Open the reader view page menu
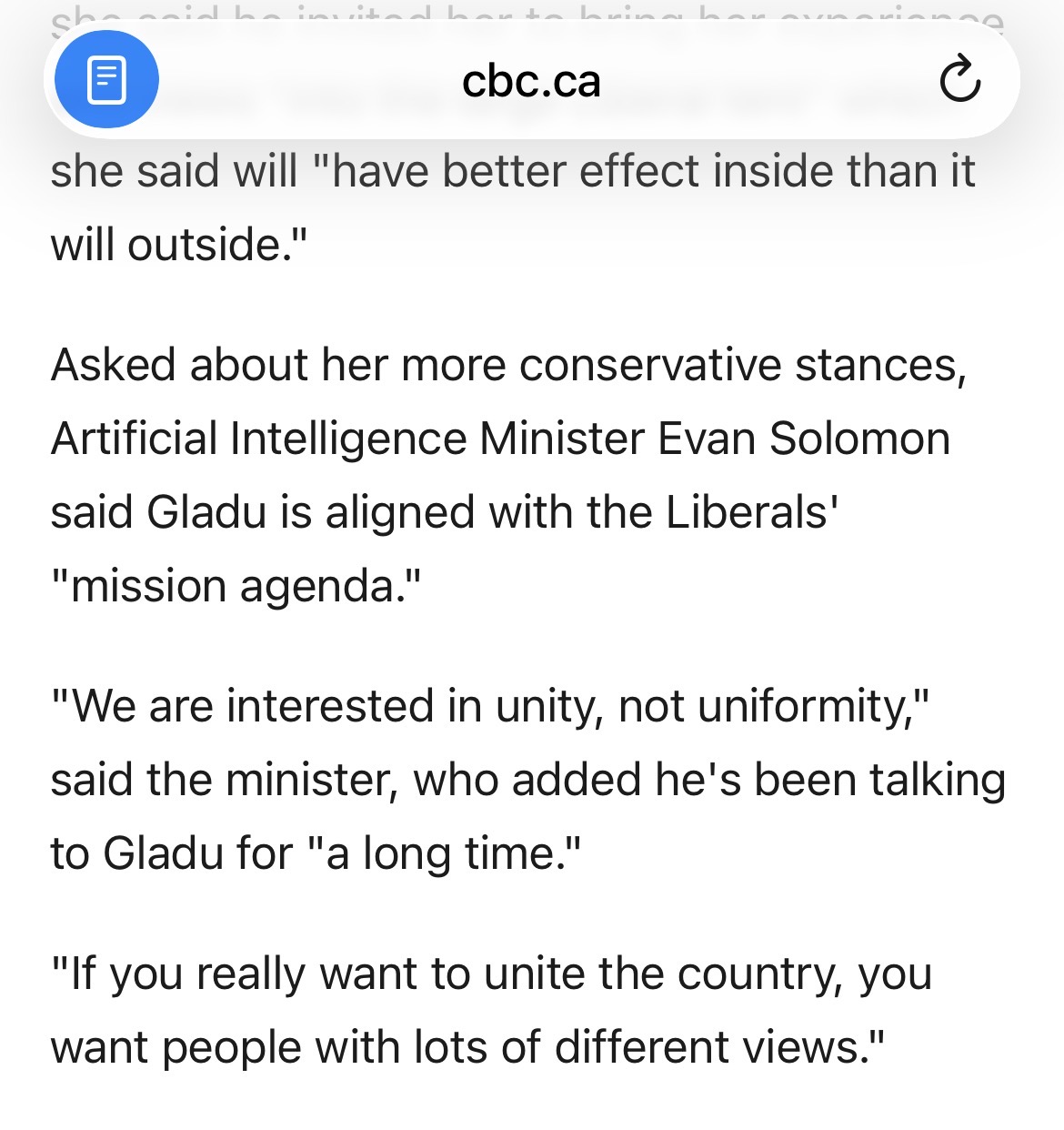 pos(106,80)
